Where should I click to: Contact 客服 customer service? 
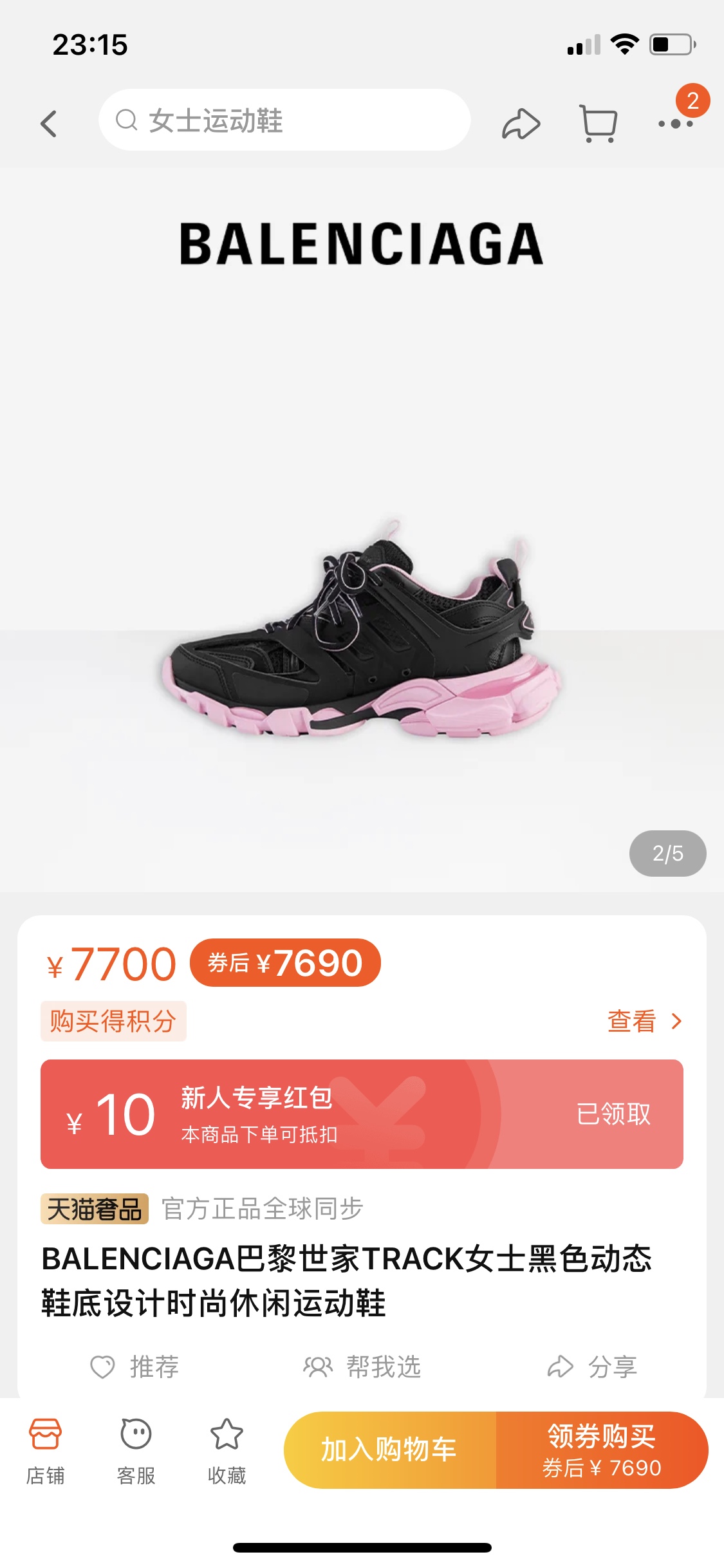pyautogui.click(x=136, y=1450)
